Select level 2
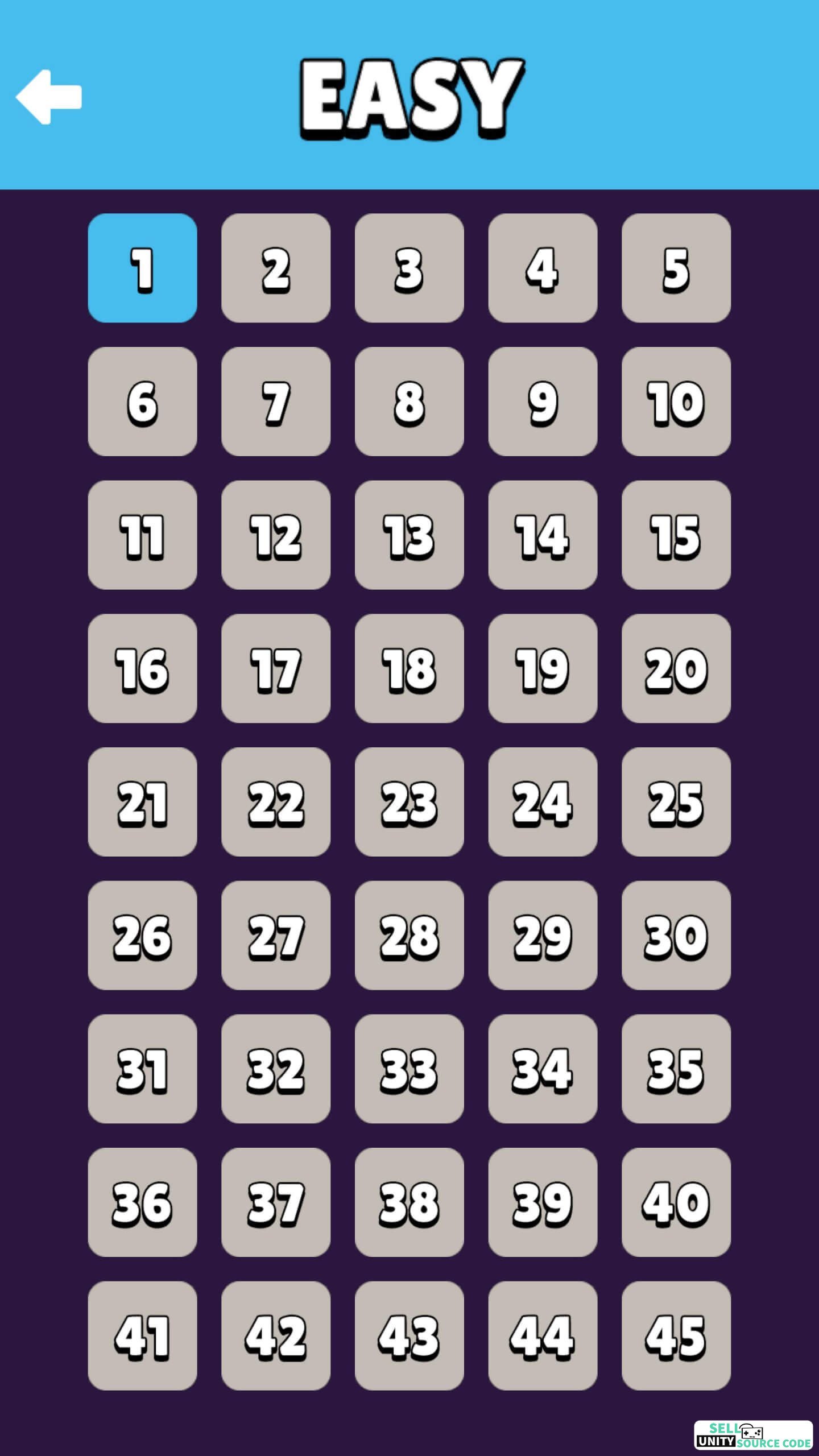The image size is (819, 1456). (x=276, y=268)
